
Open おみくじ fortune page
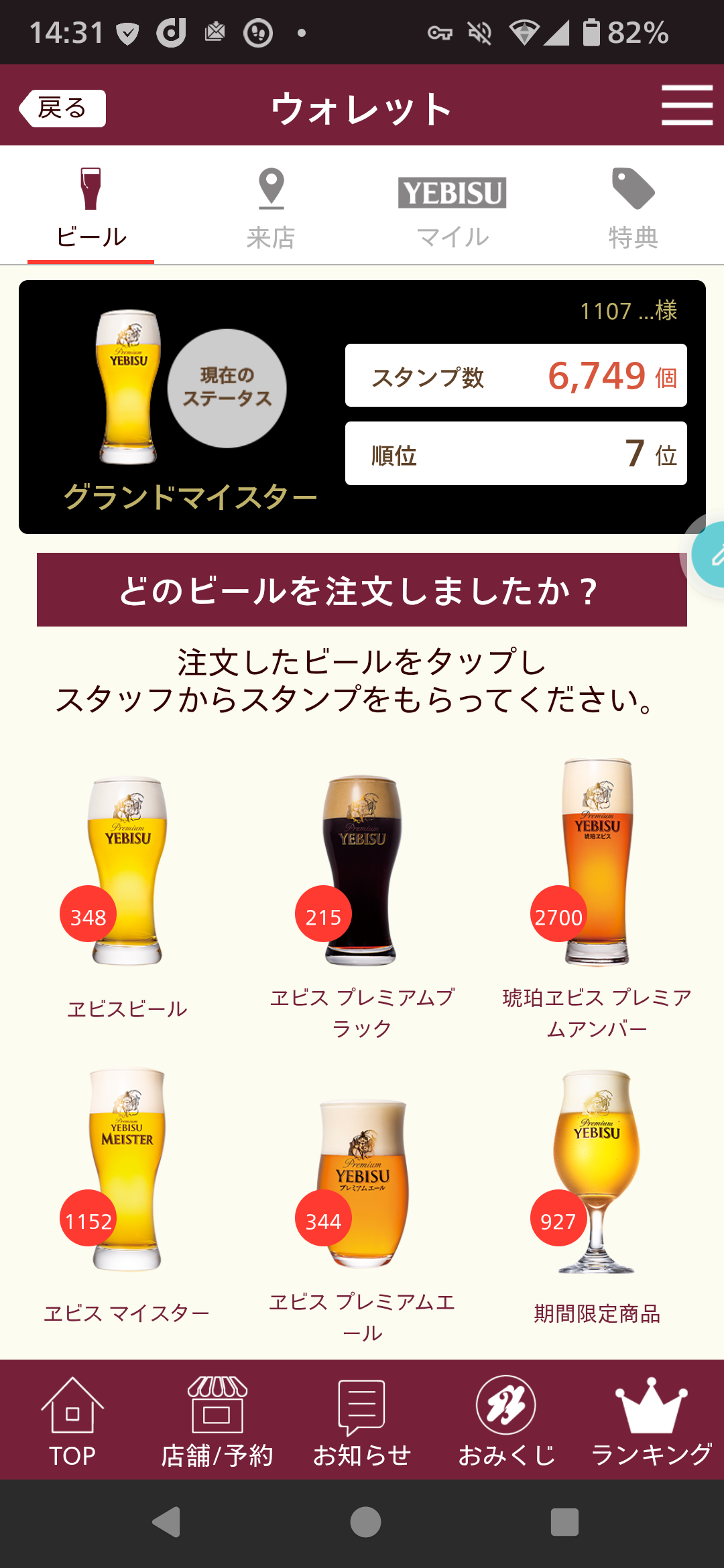[x=507, y=1421]
